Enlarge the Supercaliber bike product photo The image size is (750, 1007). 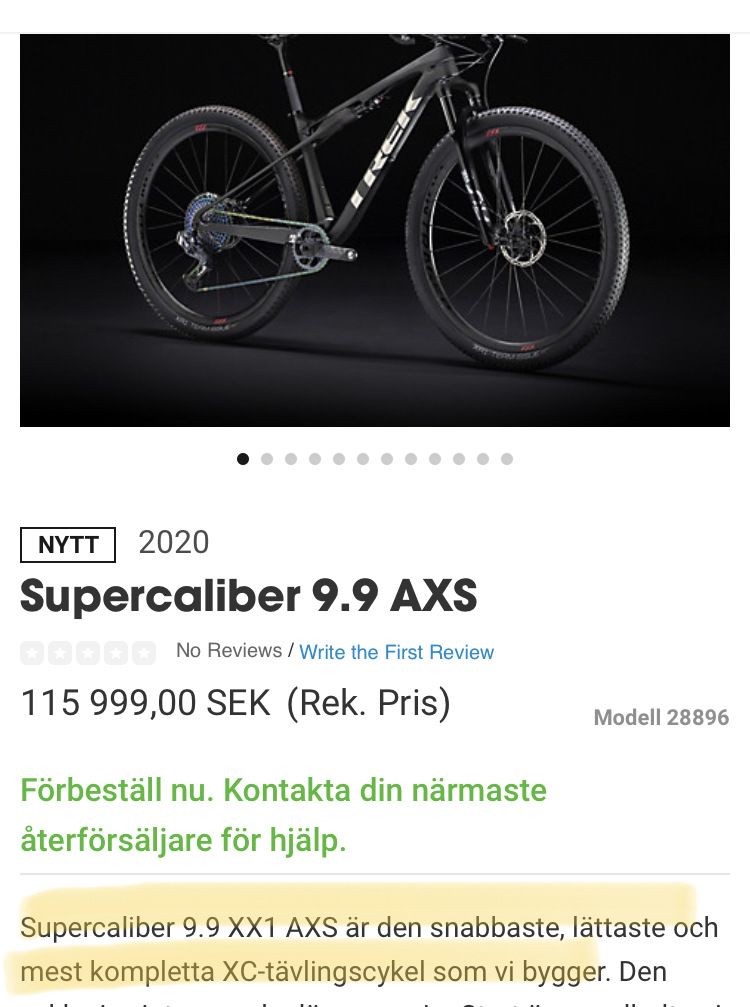tap(375, 230)
